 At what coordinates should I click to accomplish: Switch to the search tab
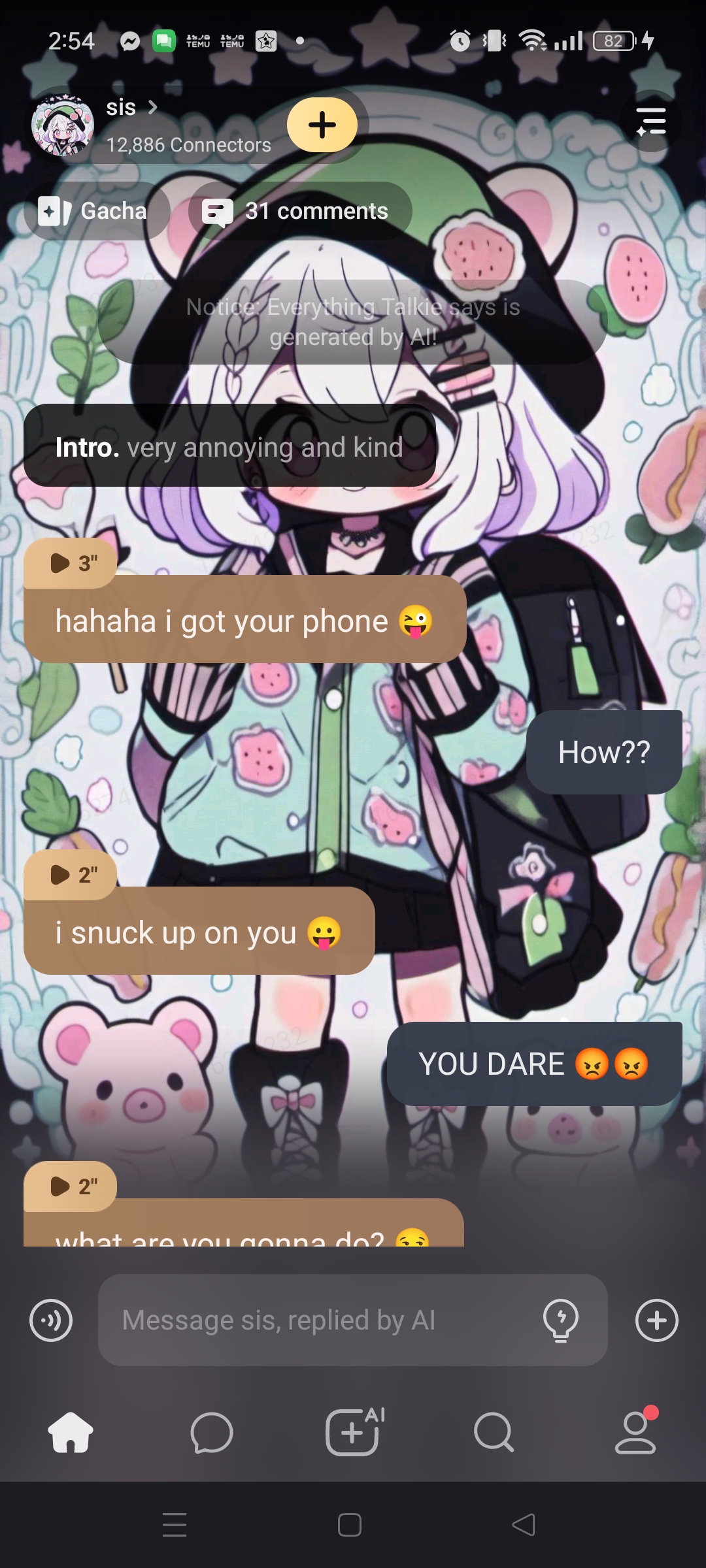tap(494, 1433)
